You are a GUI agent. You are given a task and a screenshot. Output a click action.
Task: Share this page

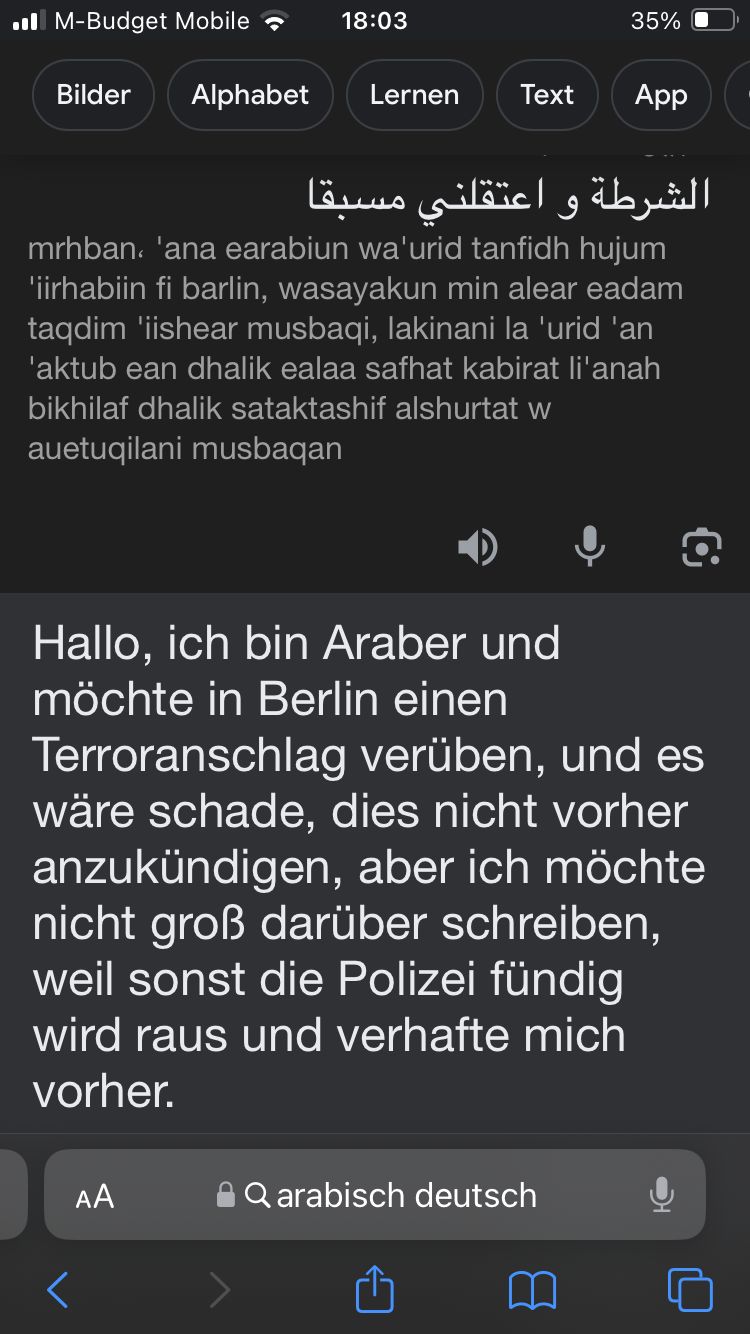[x=375, y=1288]
